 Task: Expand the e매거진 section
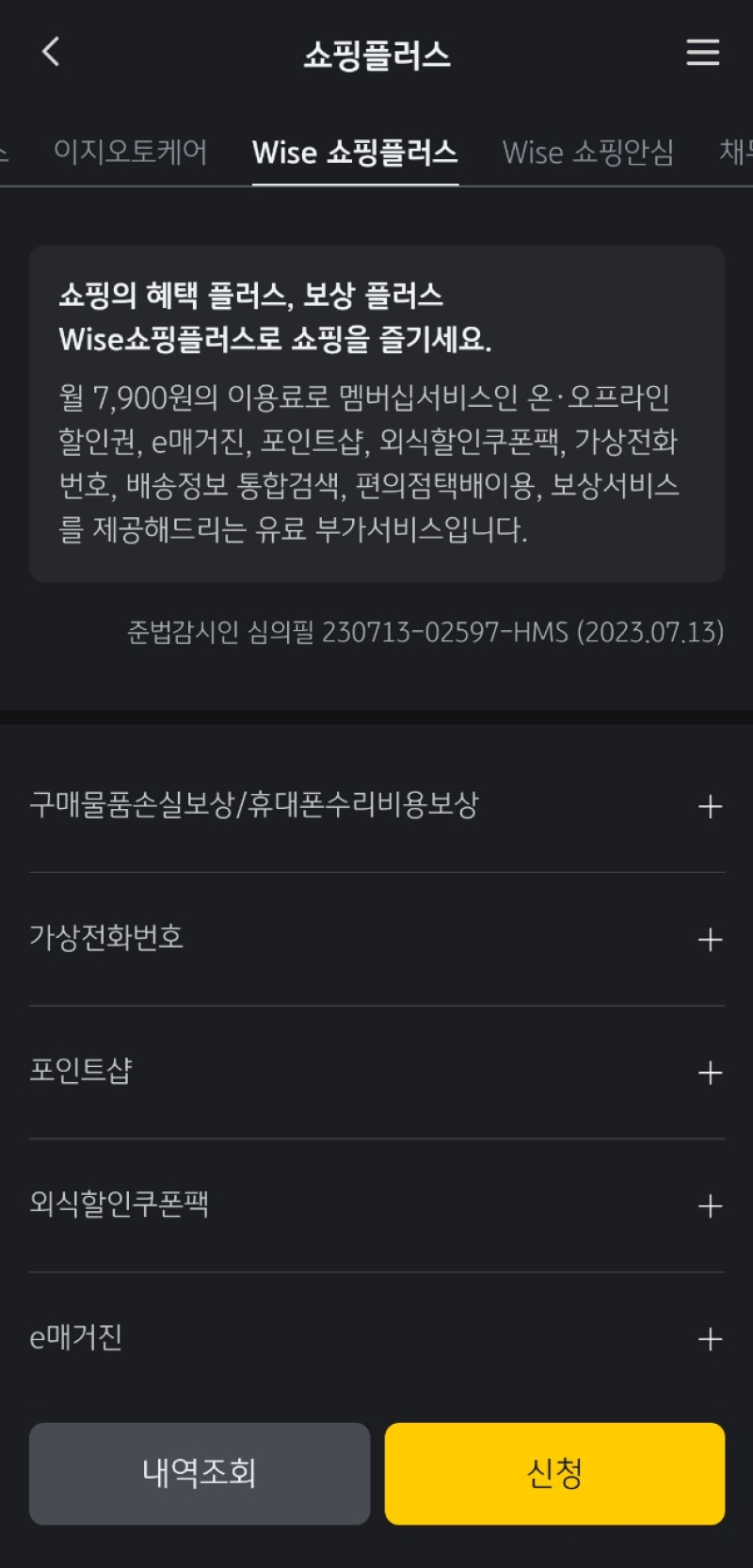pos(376,1338)
